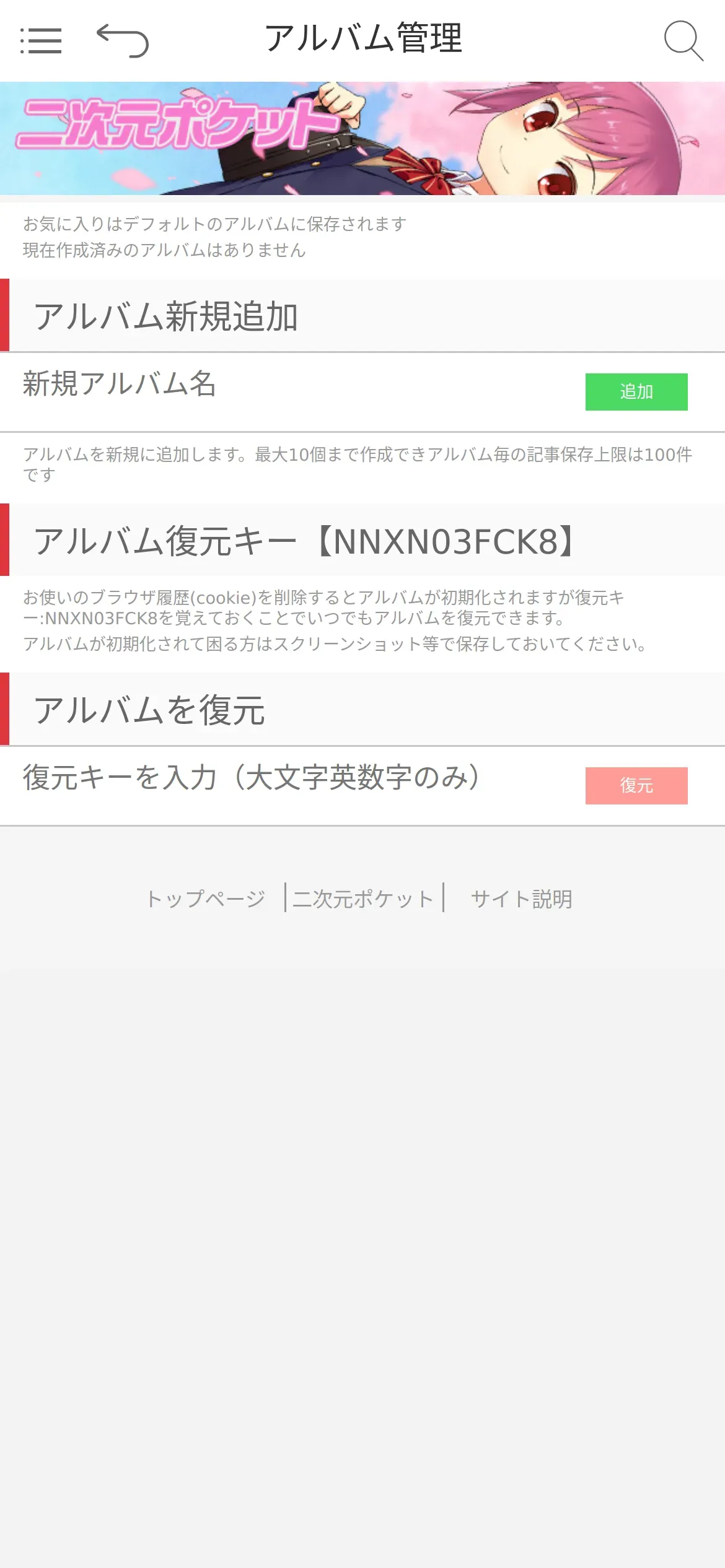Open the hamburger menu

(41, 41)
